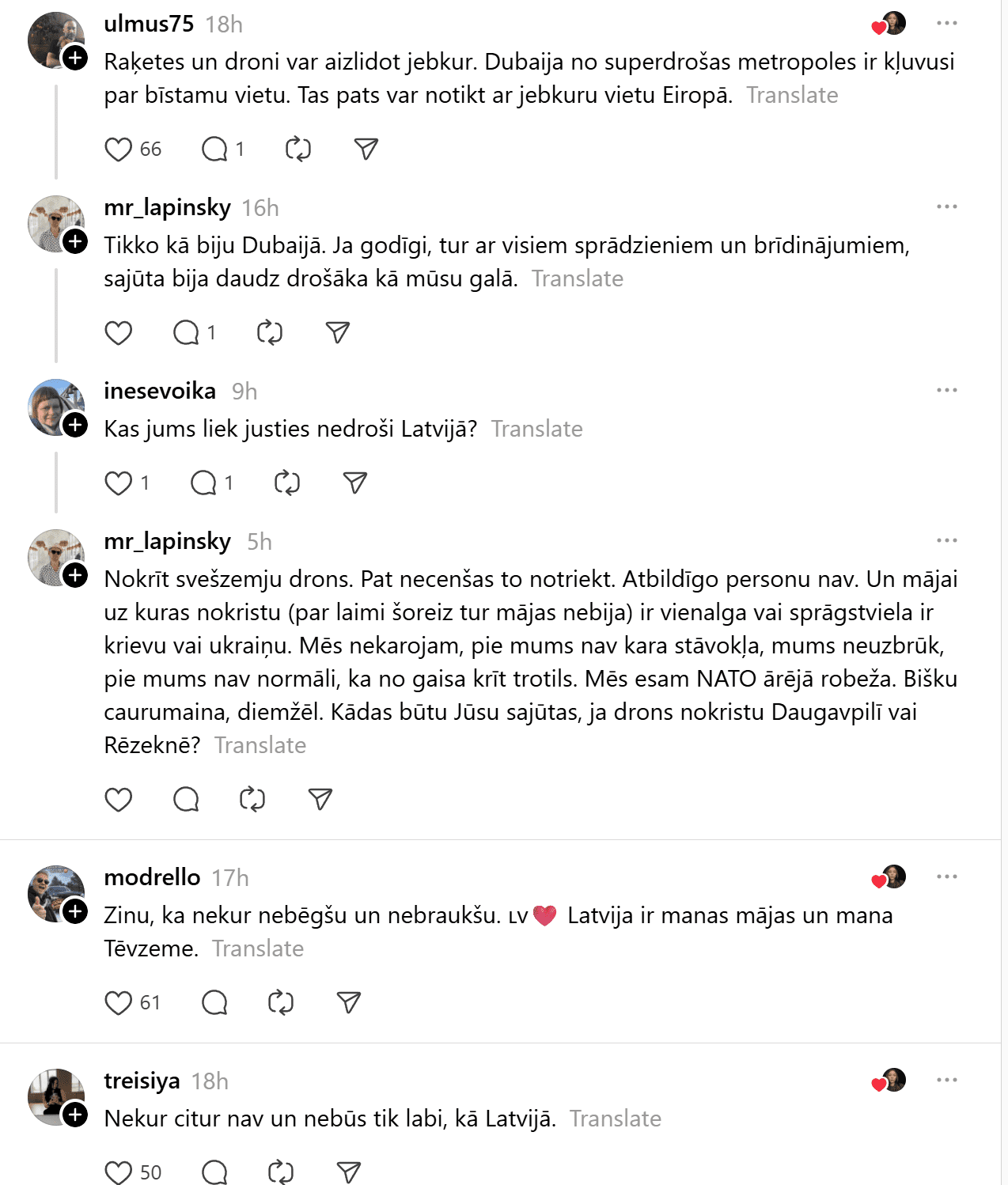
Task: Open replies to ulmus75's comment
Action: click(x=214, y=149)
